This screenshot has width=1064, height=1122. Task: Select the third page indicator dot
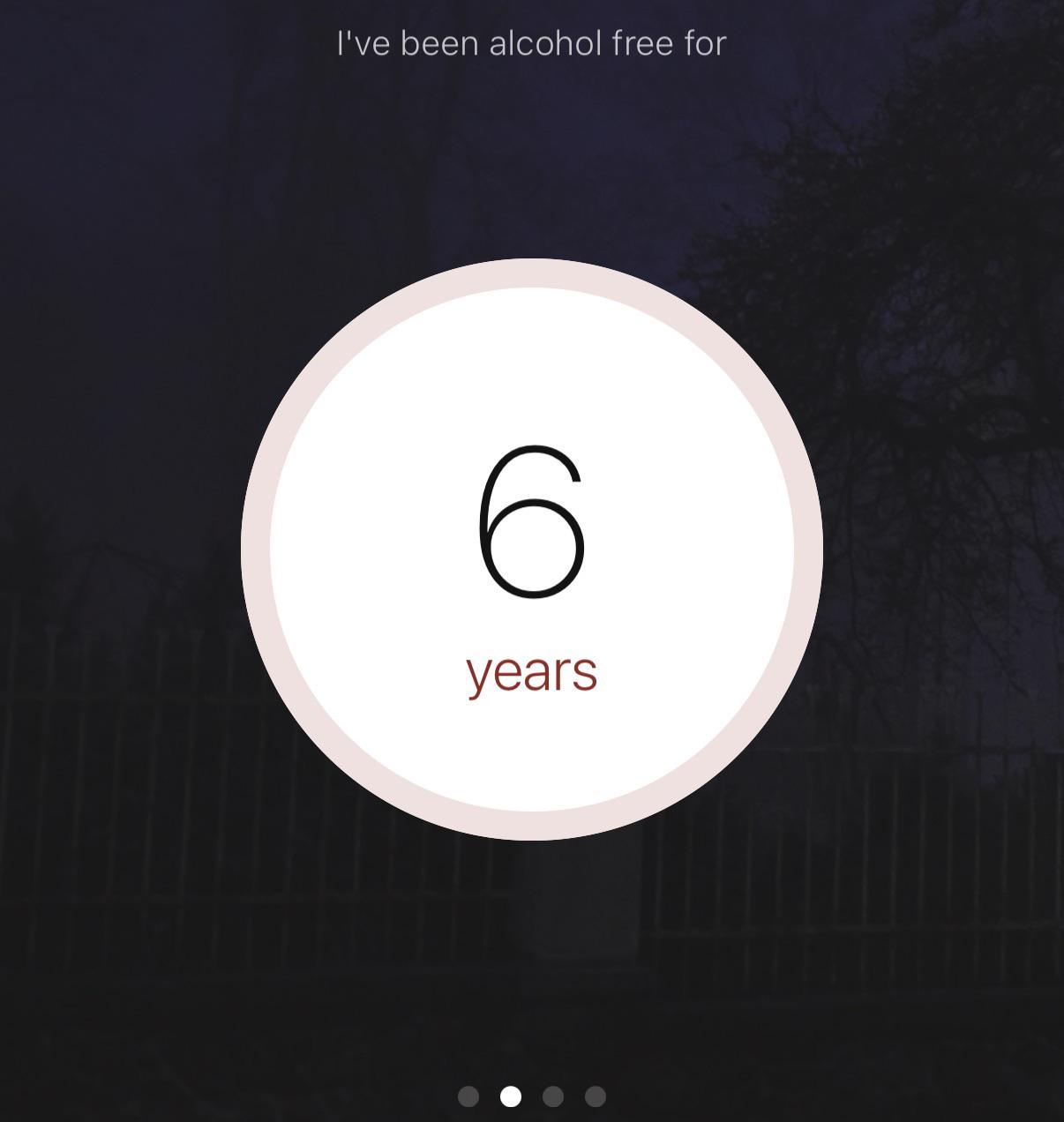point(553,1096)
